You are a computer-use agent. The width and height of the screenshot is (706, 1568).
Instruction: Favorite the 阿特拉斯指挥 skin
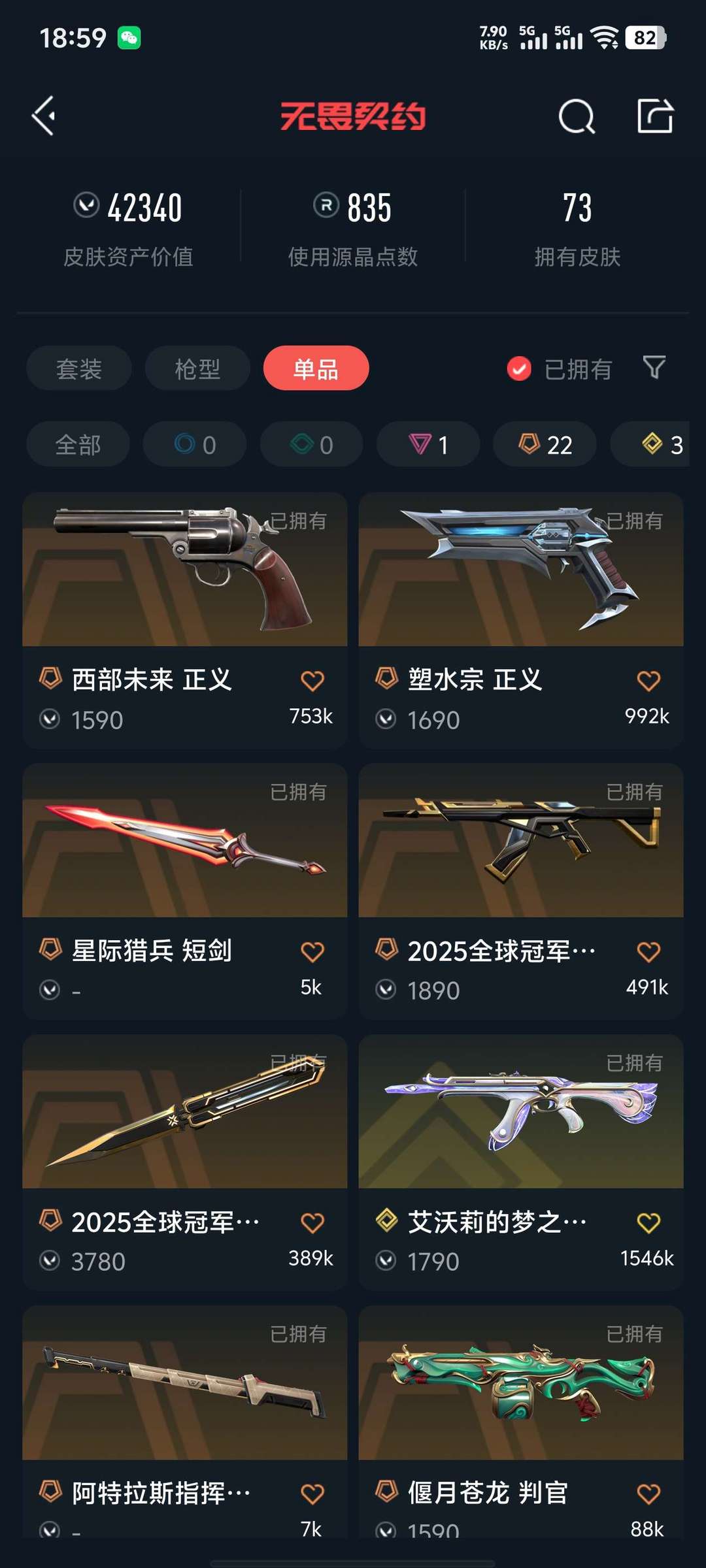pyautogui.click(x=312, y=1494)
